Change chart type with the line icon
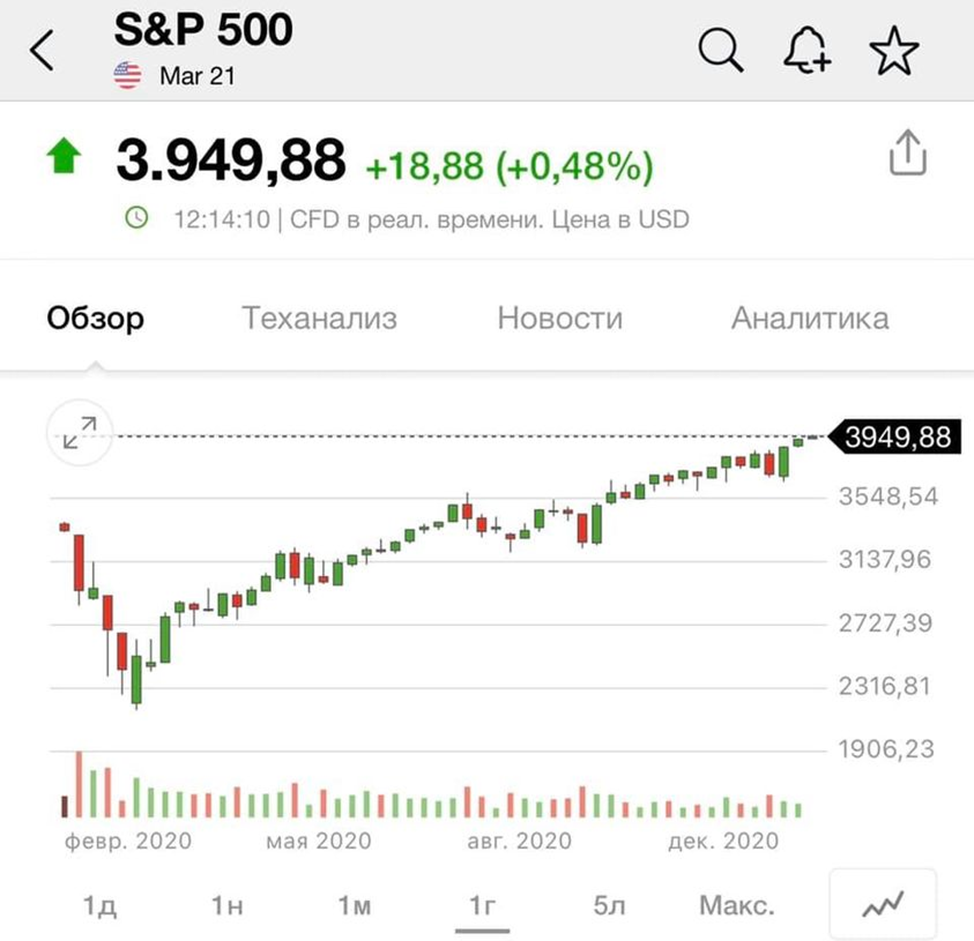Screen dimensions: 974x941 point(884,906)
